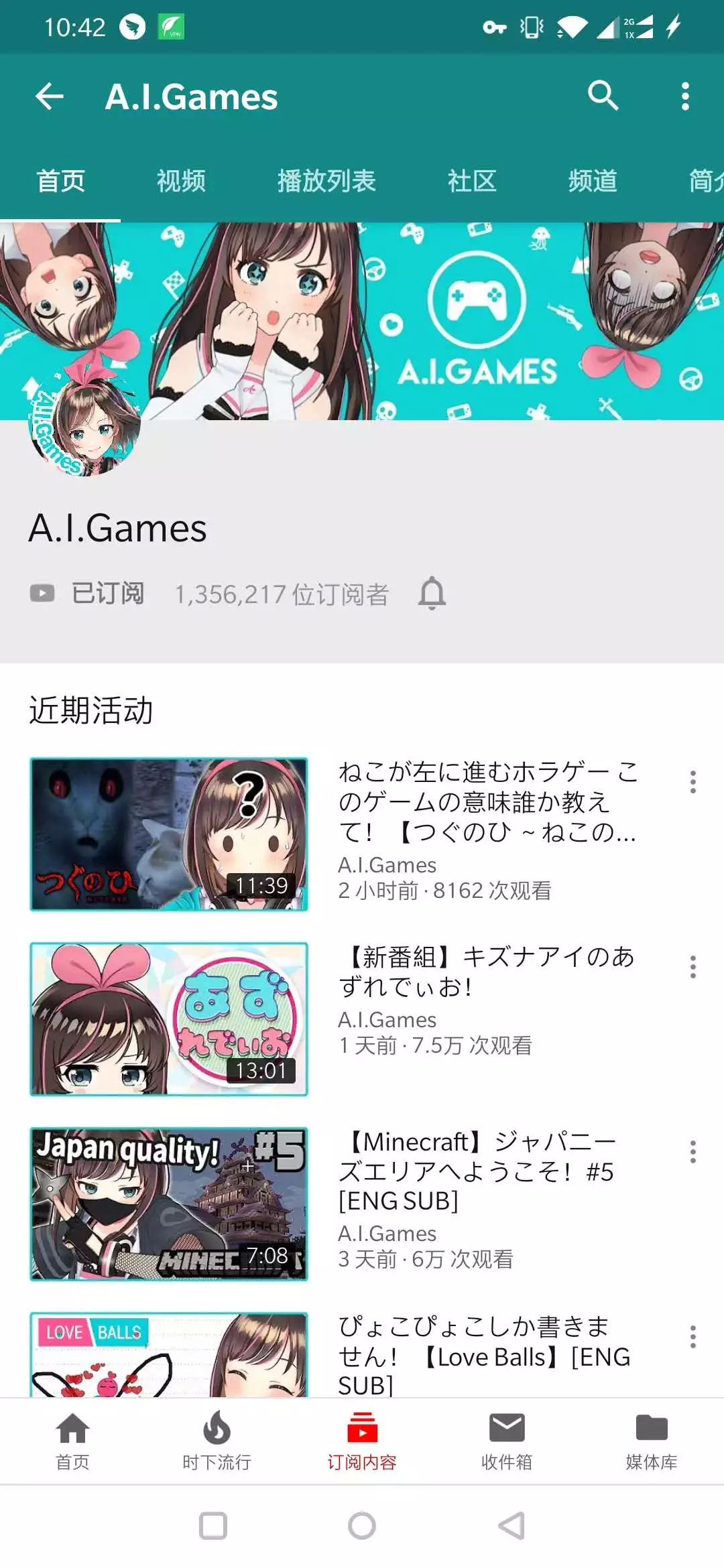Open the 社区 tab
Viewport: 724px width, 1568px height.
472,181
